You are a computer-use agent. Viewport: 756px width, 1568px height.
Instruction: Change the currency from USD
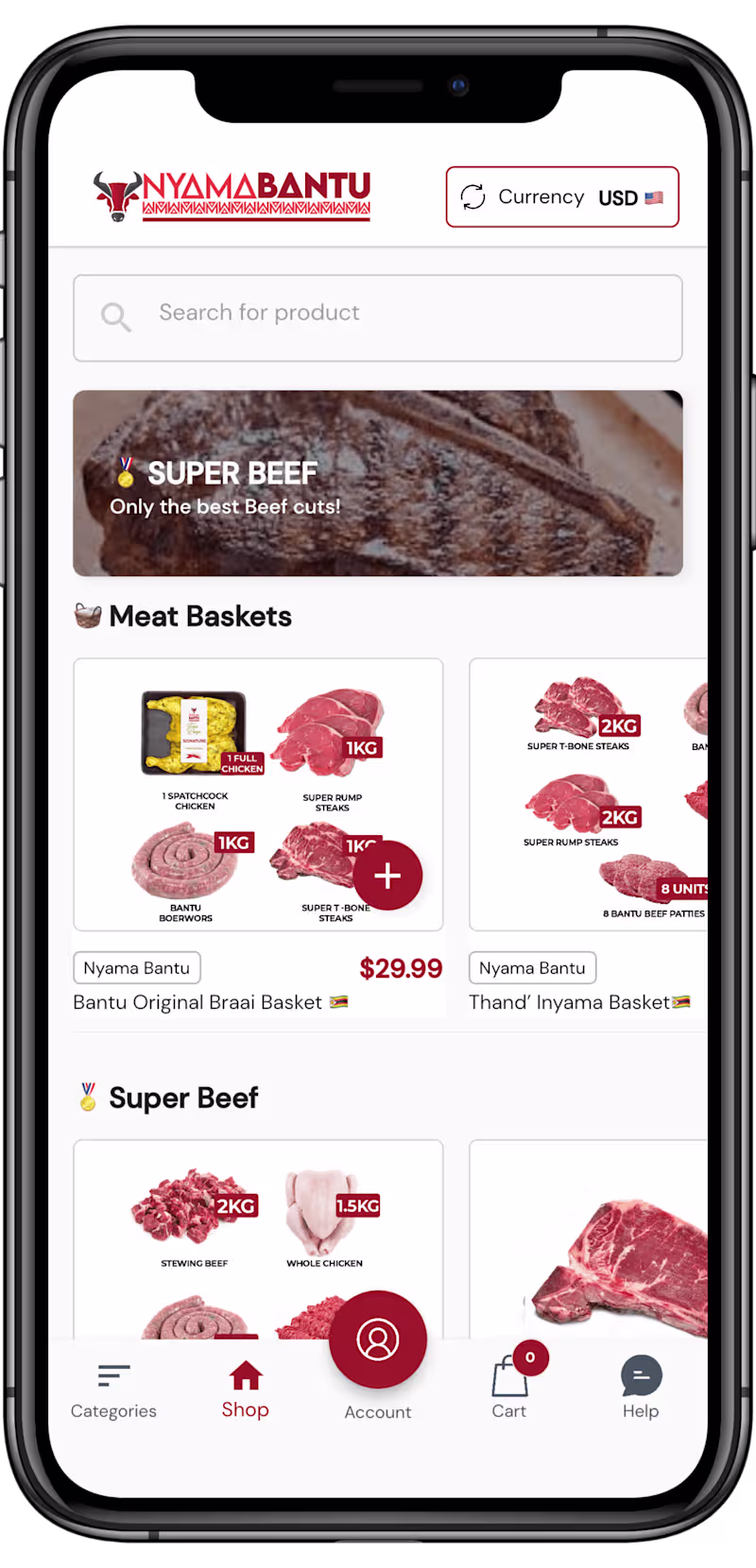[561, 197]
